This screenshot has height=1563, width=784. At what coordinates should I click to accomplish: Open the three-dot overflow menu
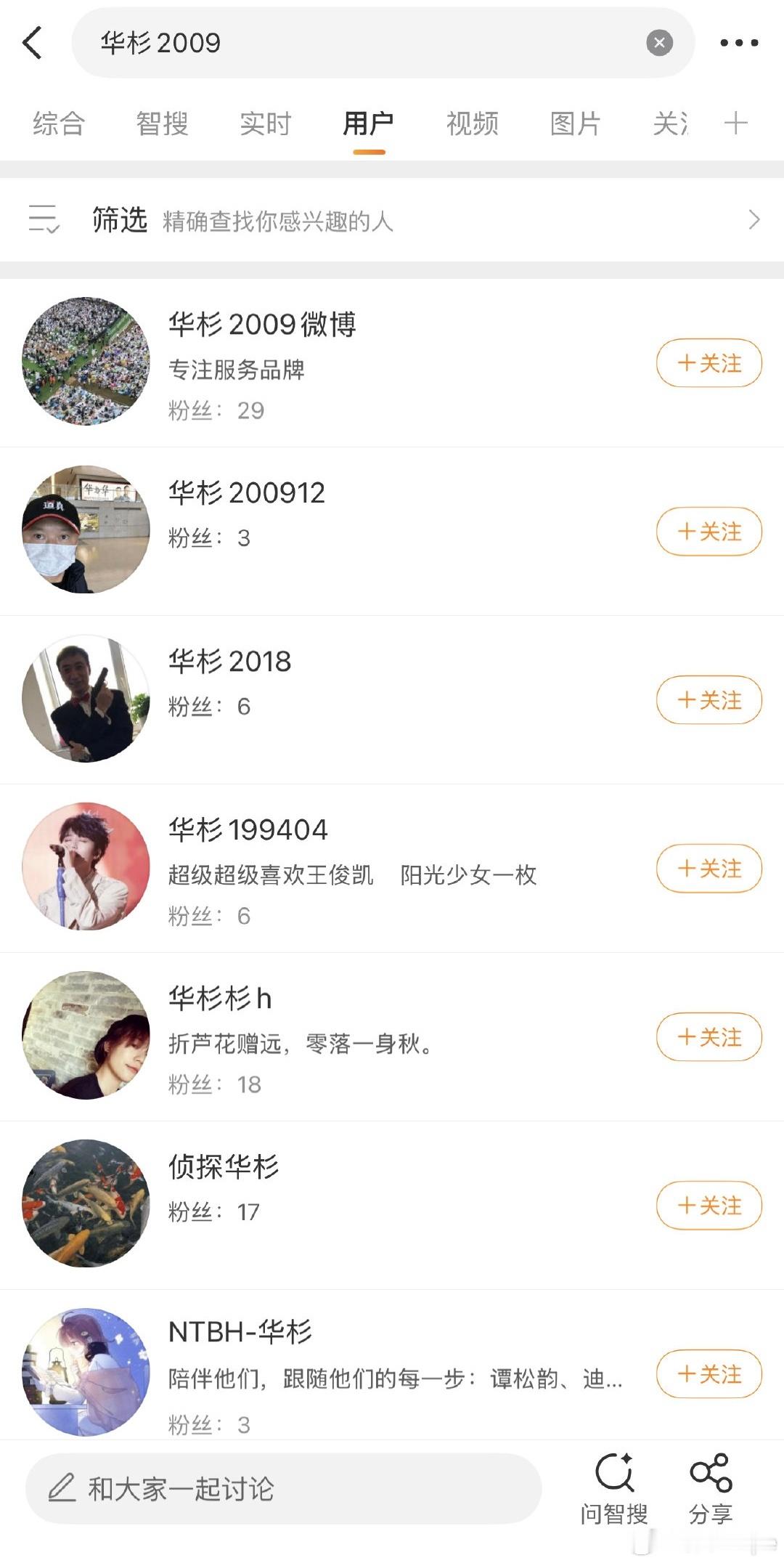click(739, 43)
